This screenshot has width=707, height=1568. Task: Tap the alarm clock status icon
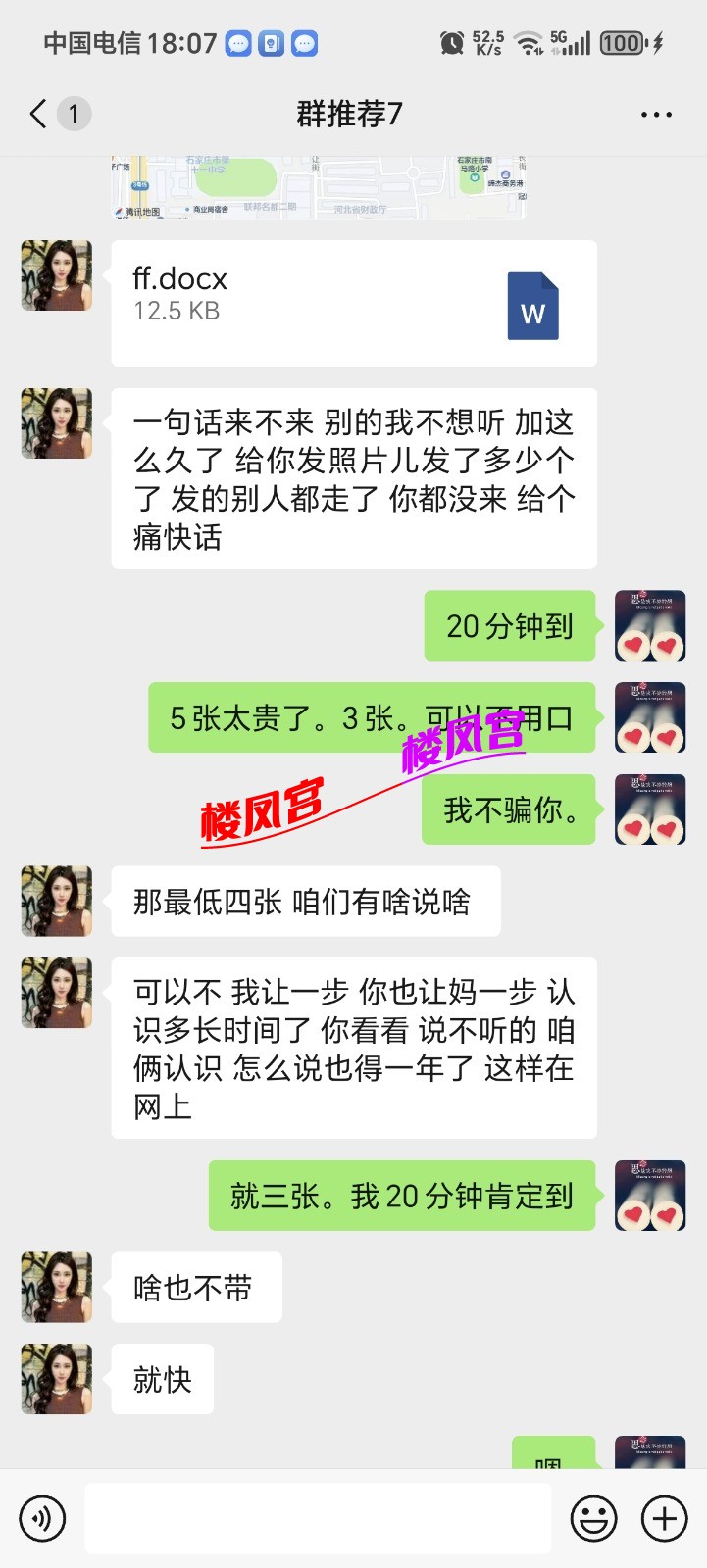(451, 42)
